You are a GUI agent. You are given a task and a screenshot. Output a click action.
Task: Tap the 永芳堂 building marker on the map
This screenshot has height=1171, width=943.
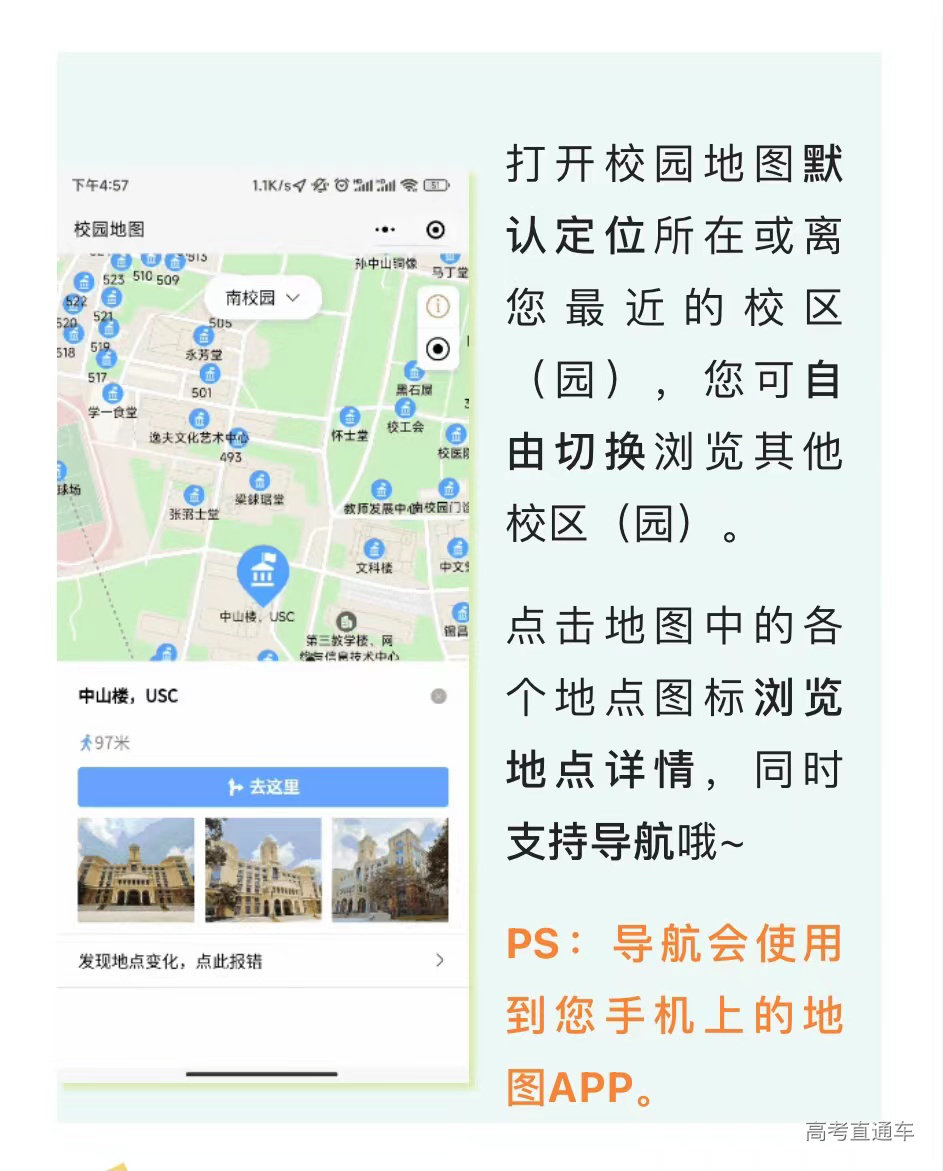point(204,337)
